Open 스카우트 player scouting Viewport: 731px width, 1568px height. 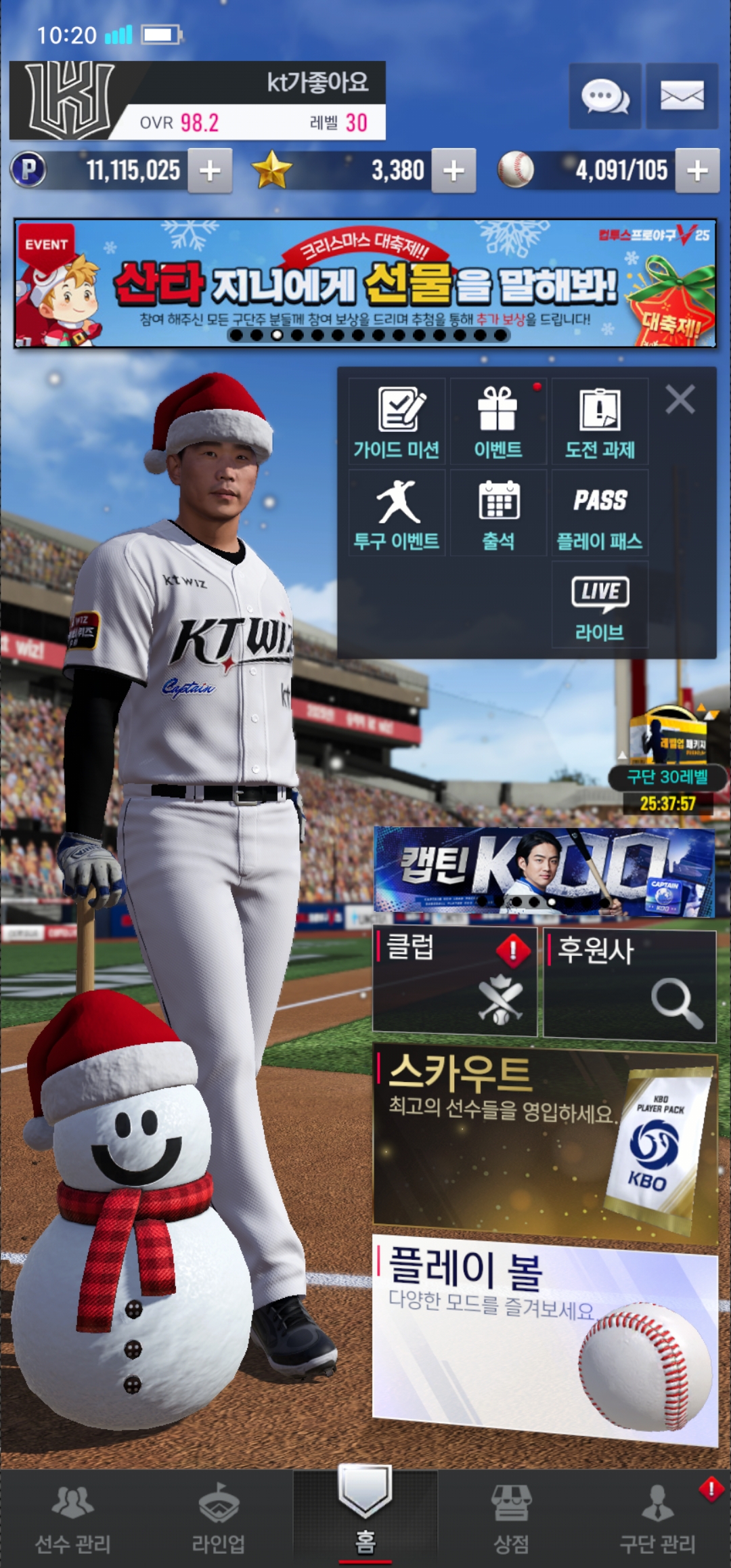pyautogui.click(x=545, y=1144)
